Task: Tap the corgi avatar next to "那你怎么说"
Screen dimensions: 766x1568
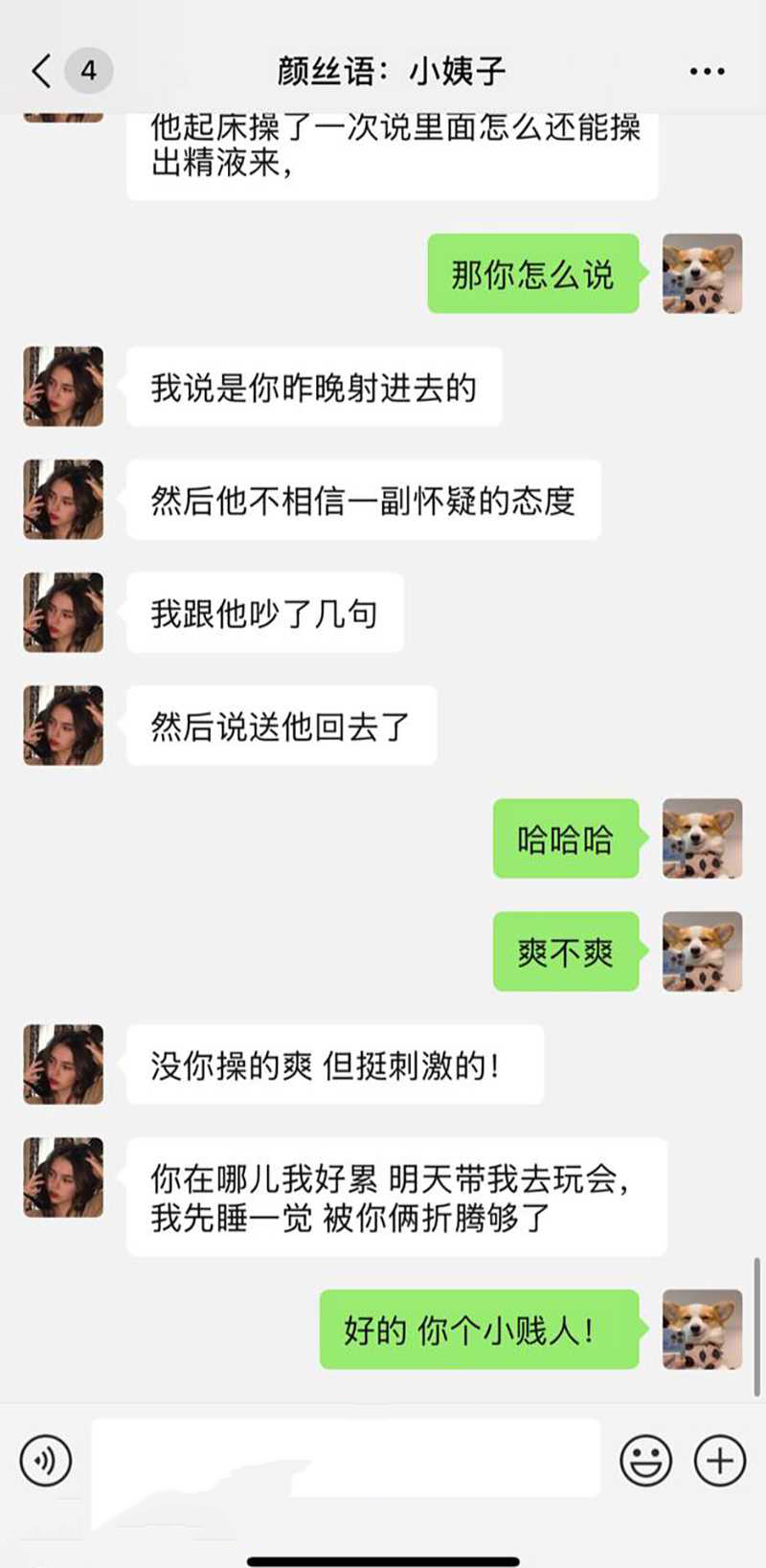Action: click(702, 274)
